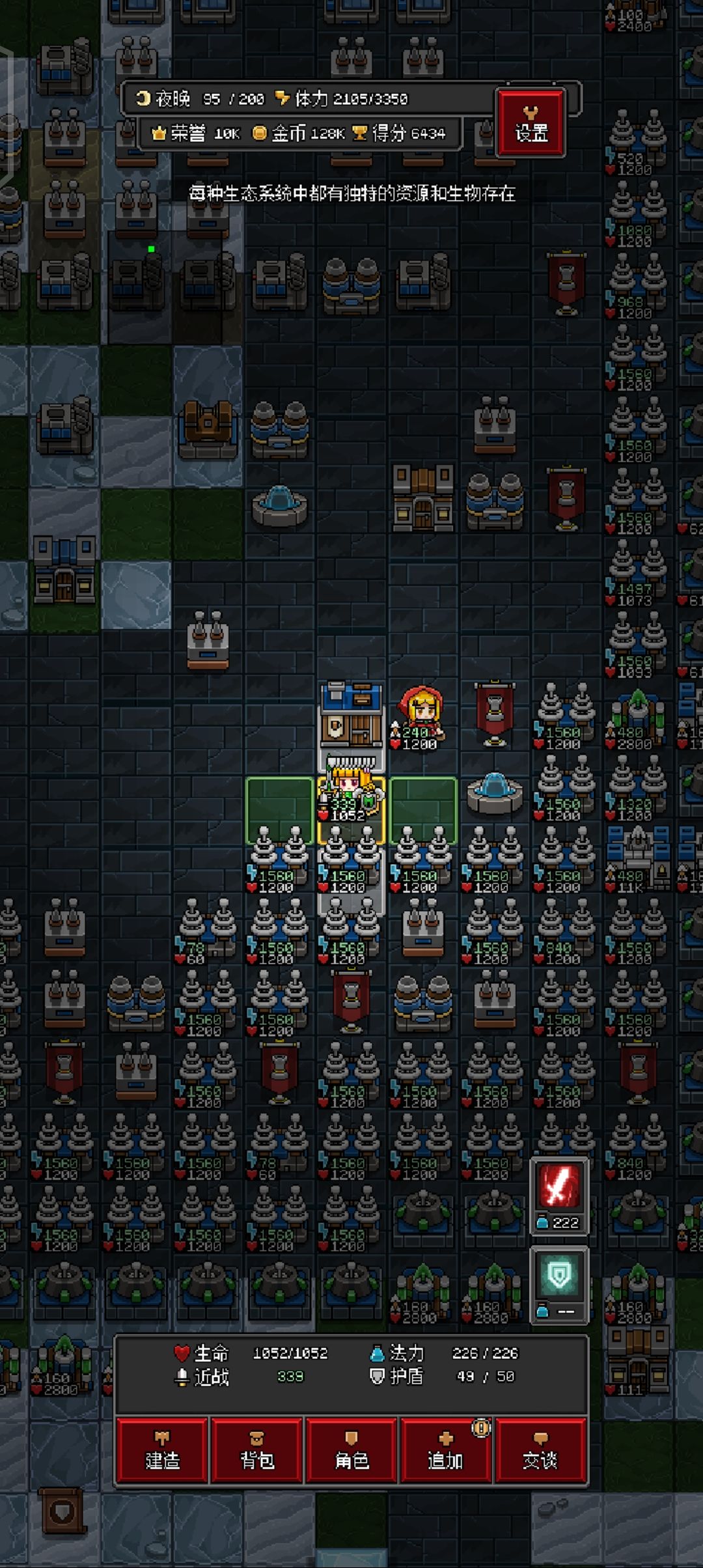
Task: Move to the green tile right of the character
Action: (423, 810)
